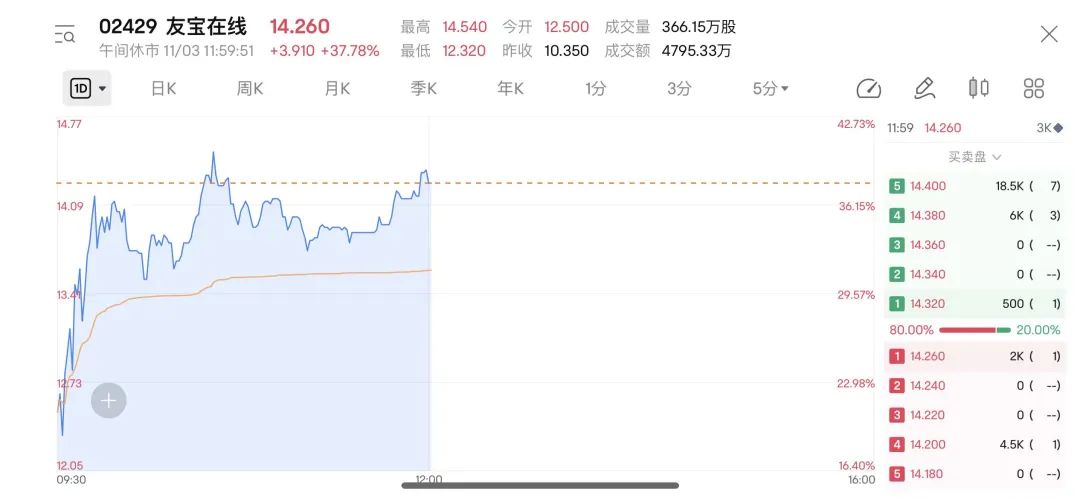View the 年K chart
The height and width of the screenshot is (499, 1080).
(511, 88)
